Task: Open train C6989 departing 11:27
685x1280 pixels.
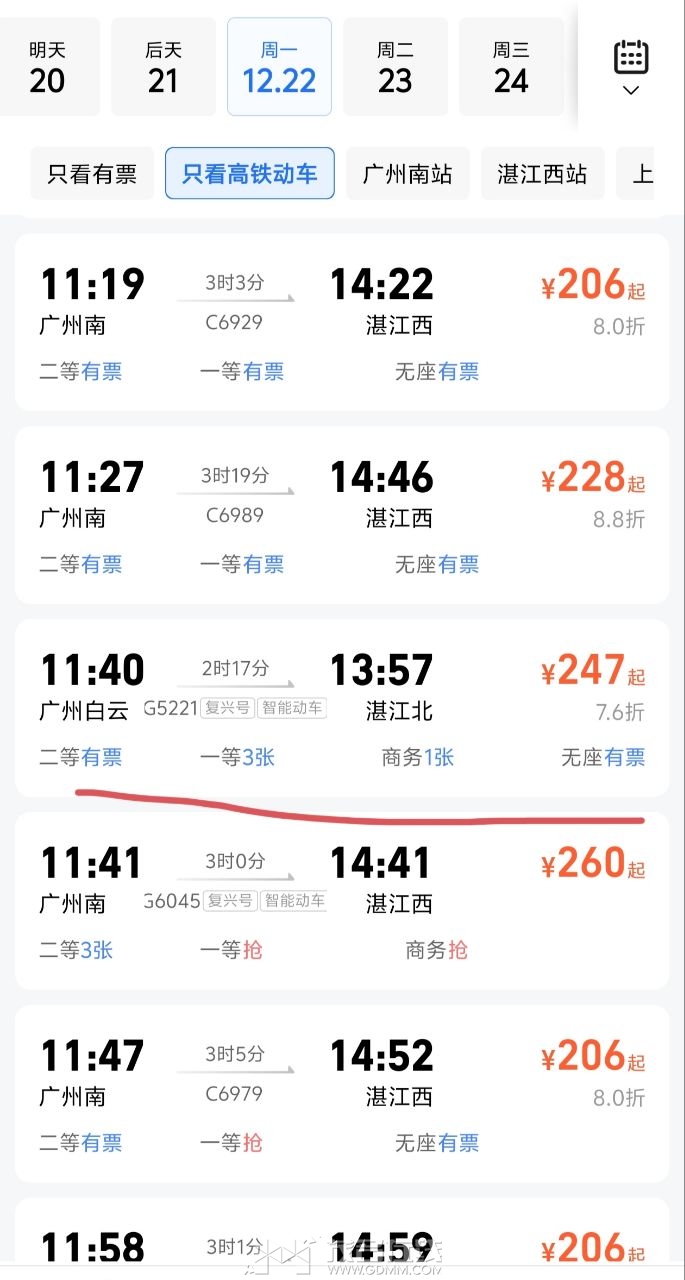Action: pos(342,515)
